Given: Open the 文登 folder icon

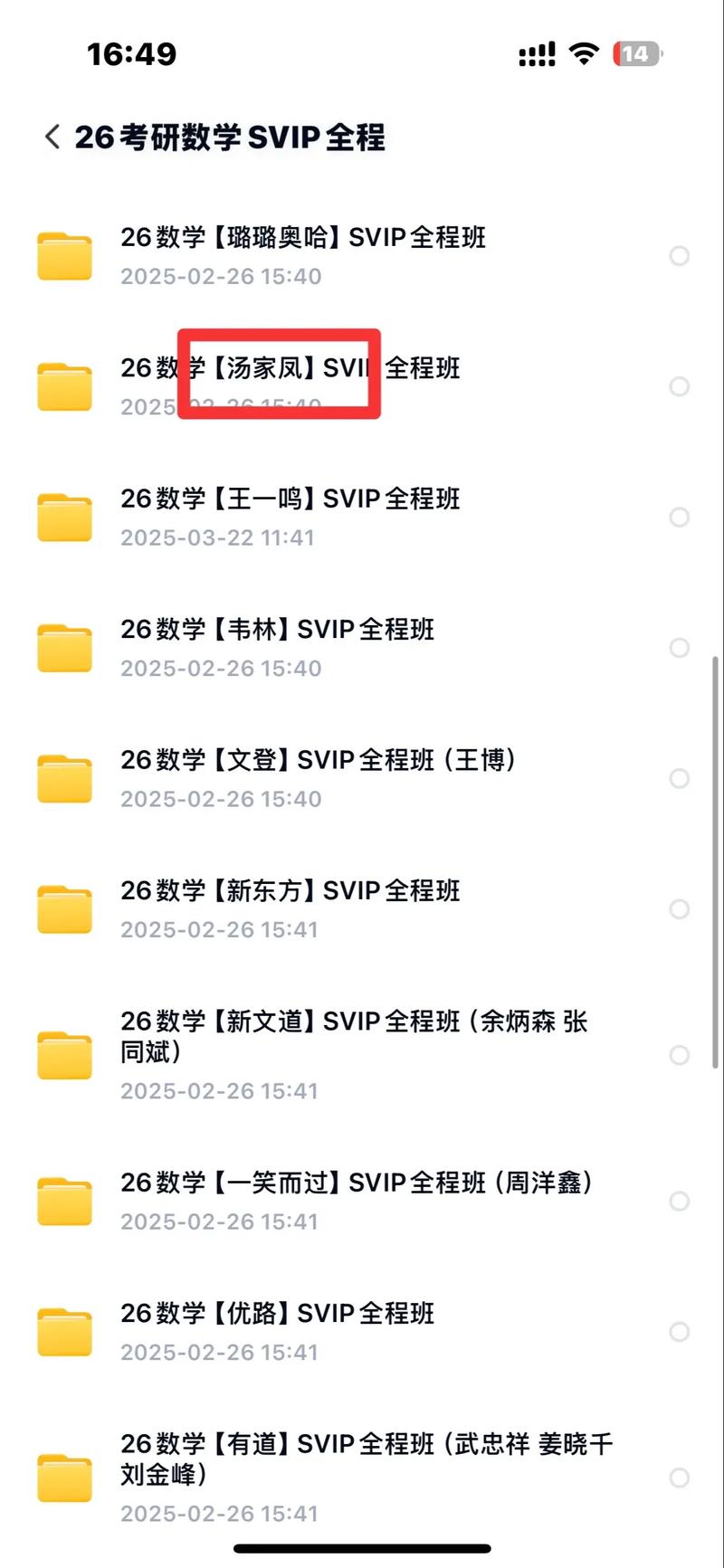Looking at the screenshot, I should pos(64,778).
